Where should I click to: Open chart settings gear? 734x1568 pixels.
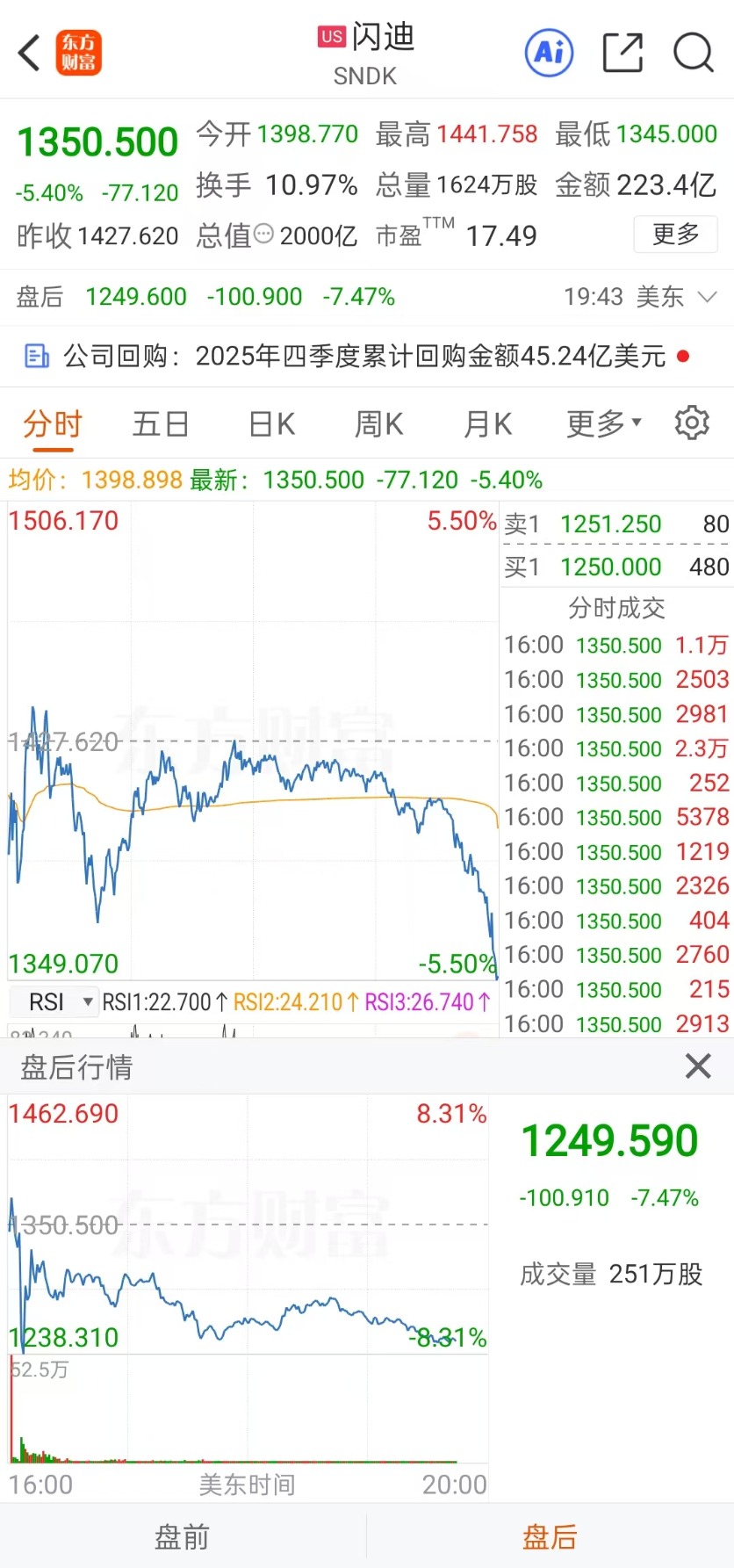(692, 423)
